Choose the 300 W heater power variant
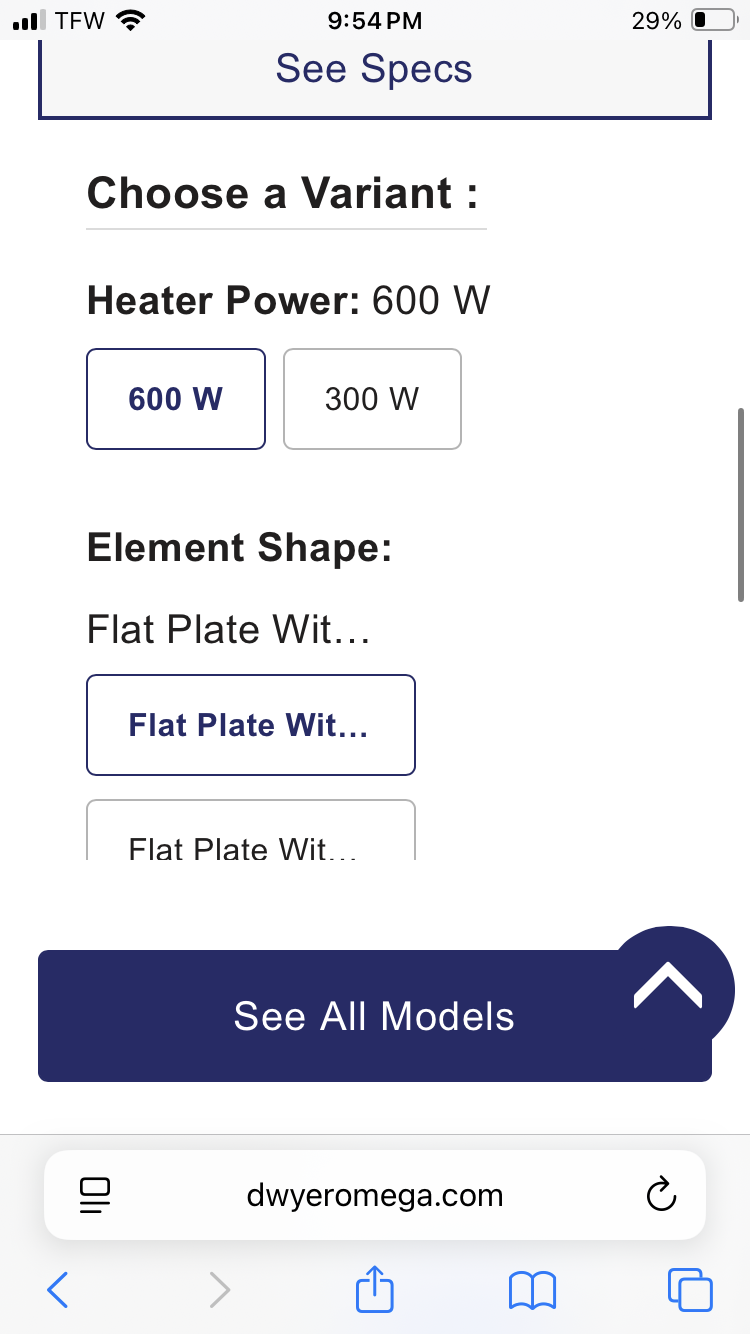 click(372, 399)
